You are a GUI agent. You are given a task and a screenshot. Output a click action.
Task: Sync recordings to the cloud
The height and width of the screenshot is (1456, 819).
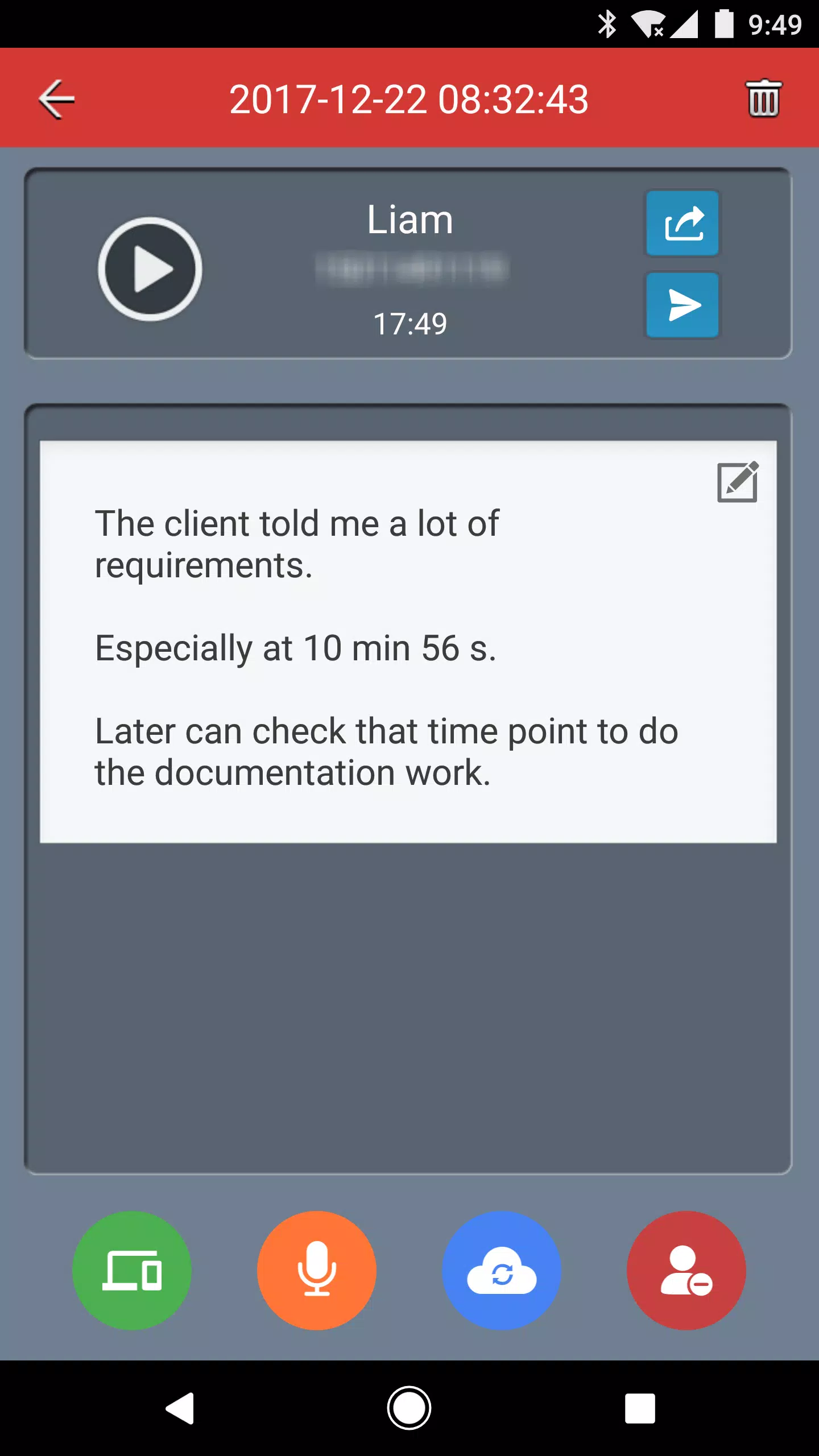pyautogui.click(x=500, y=1270)
